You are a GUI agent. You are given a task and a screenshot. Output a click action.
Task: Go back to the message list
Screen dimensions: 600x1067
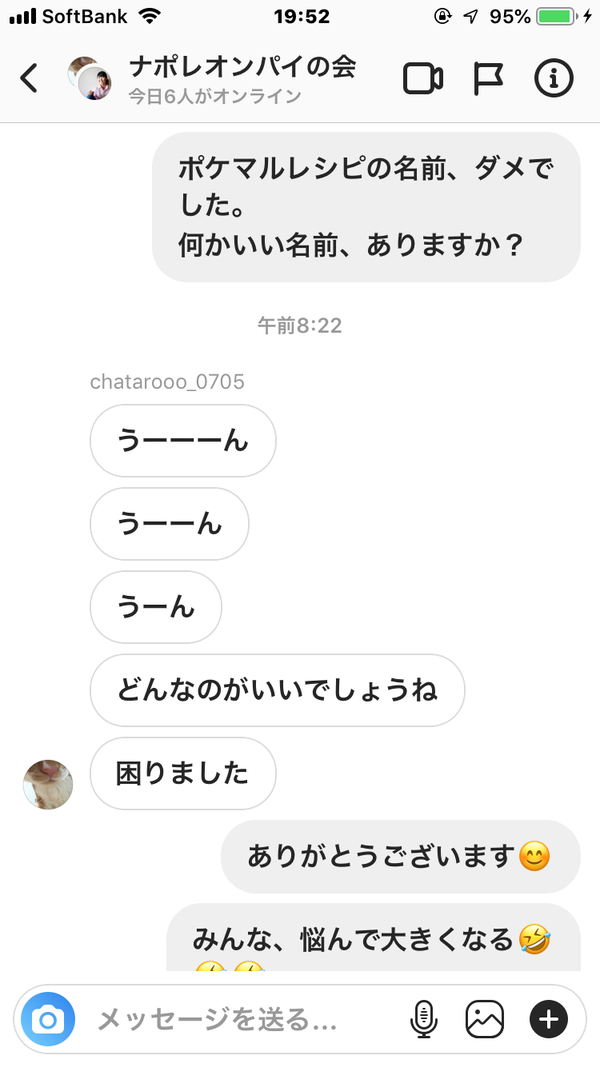point(30,78)
